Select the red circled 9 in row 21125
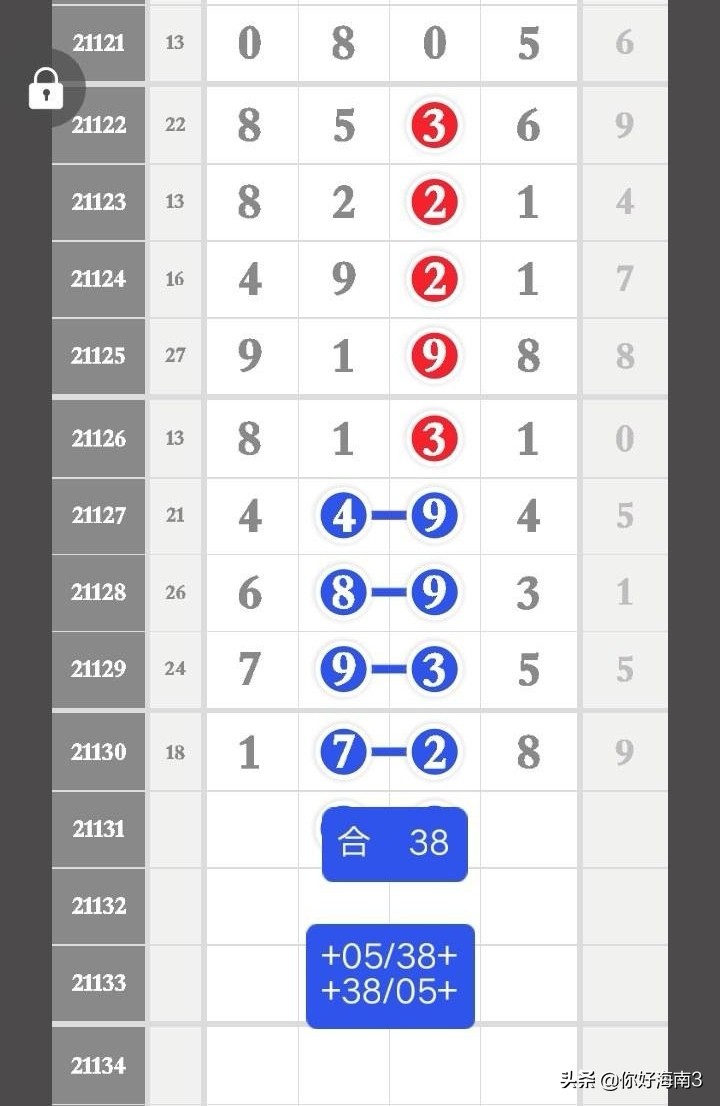The height and width of the screenshot is (1106, 720). (x=433, y=356)
